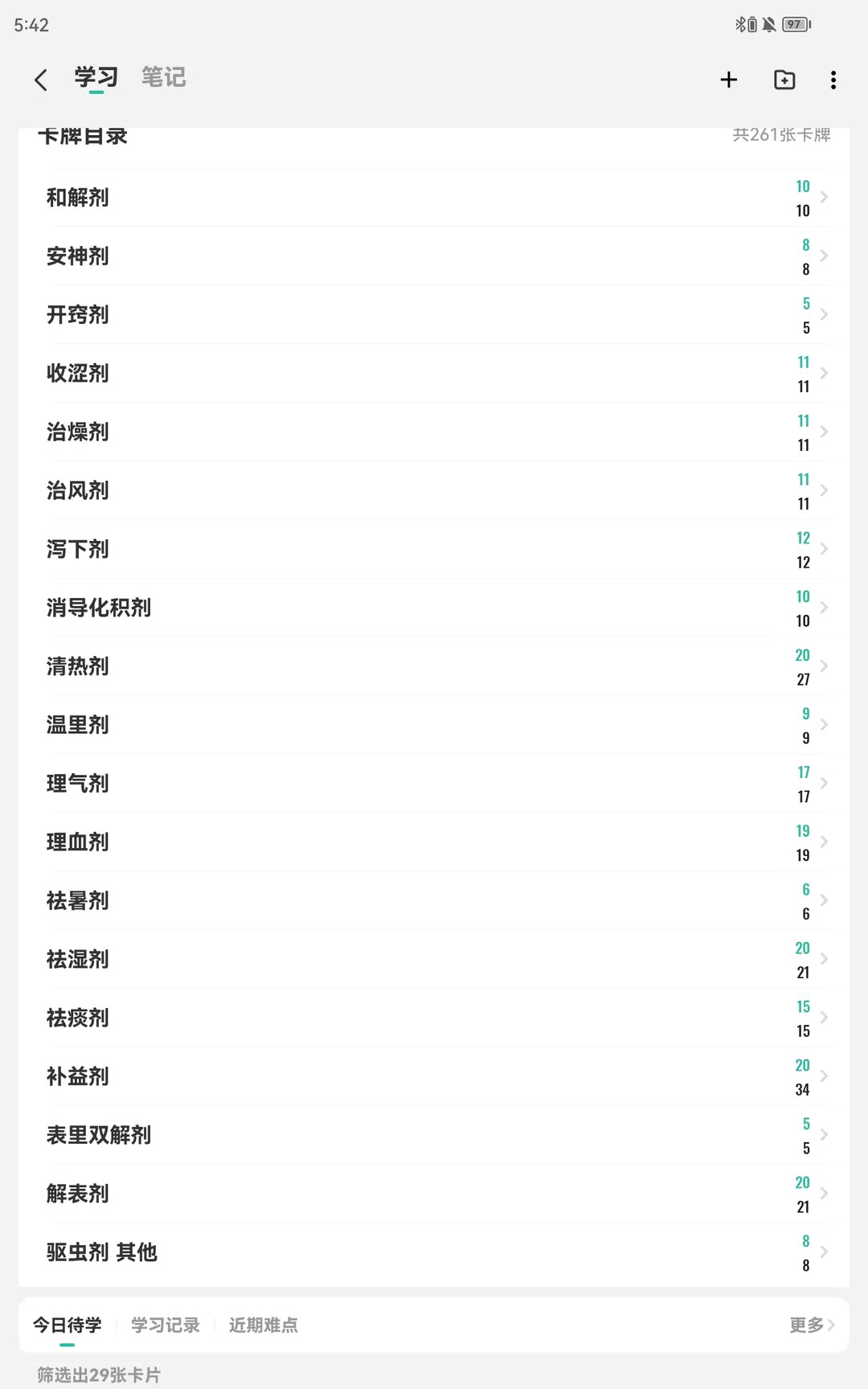Open the 补益剂 card list
This screenshot has height=1389, width=868.
434,1077
